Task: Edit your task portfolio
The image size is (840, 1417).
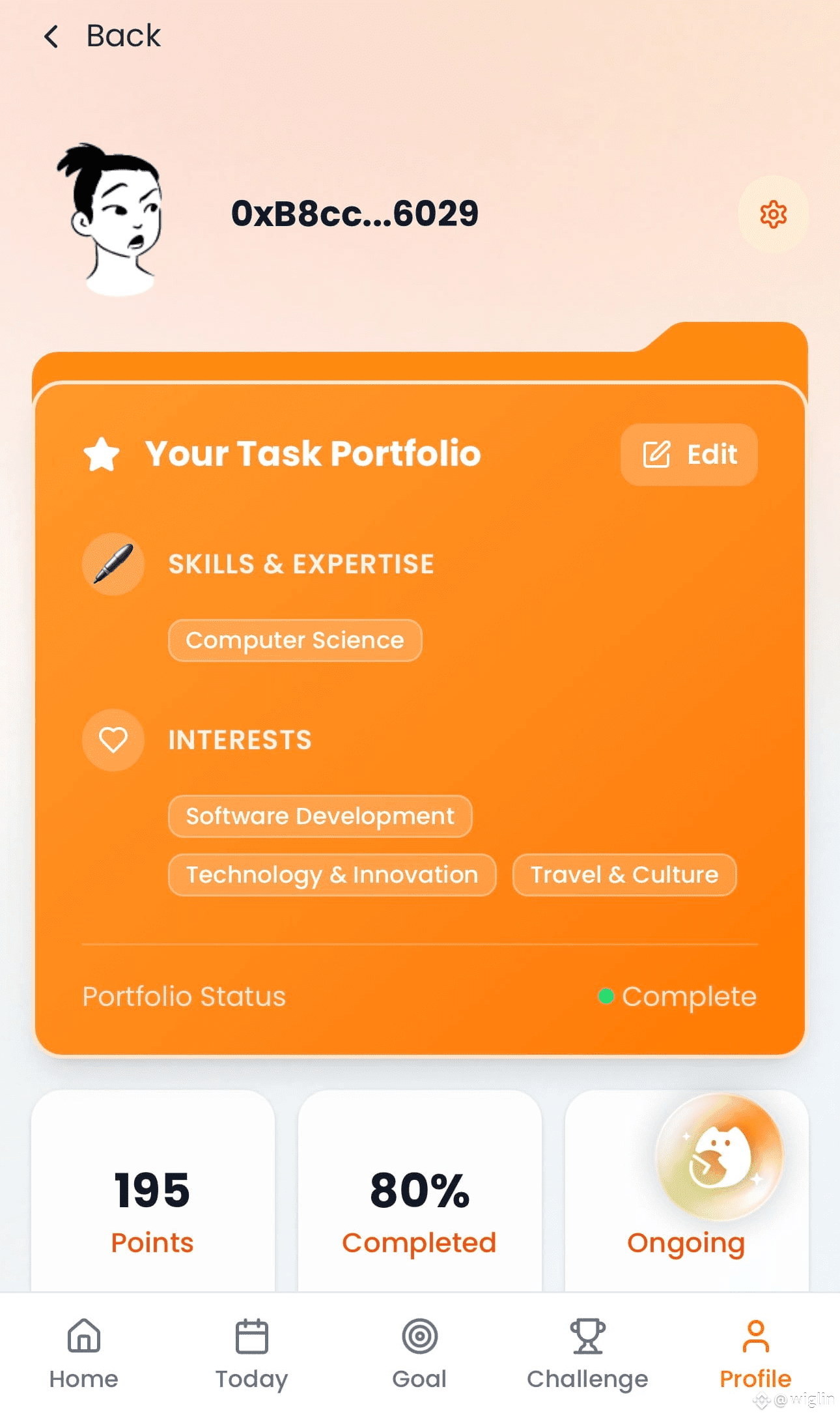Action: [689, 454]
